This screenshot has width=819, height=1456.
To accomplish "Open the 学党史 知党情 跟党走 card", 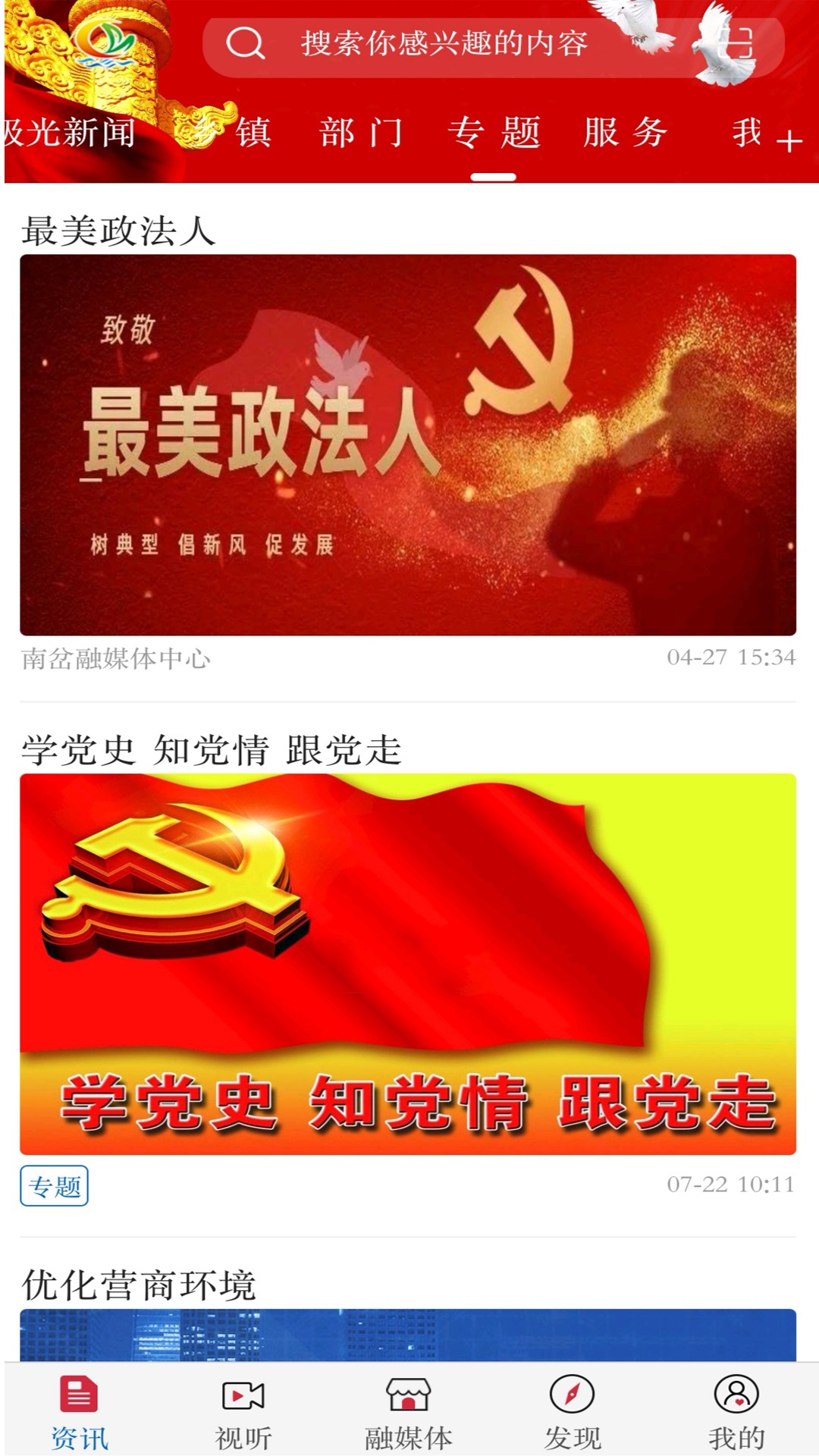I will pos(408,963).
